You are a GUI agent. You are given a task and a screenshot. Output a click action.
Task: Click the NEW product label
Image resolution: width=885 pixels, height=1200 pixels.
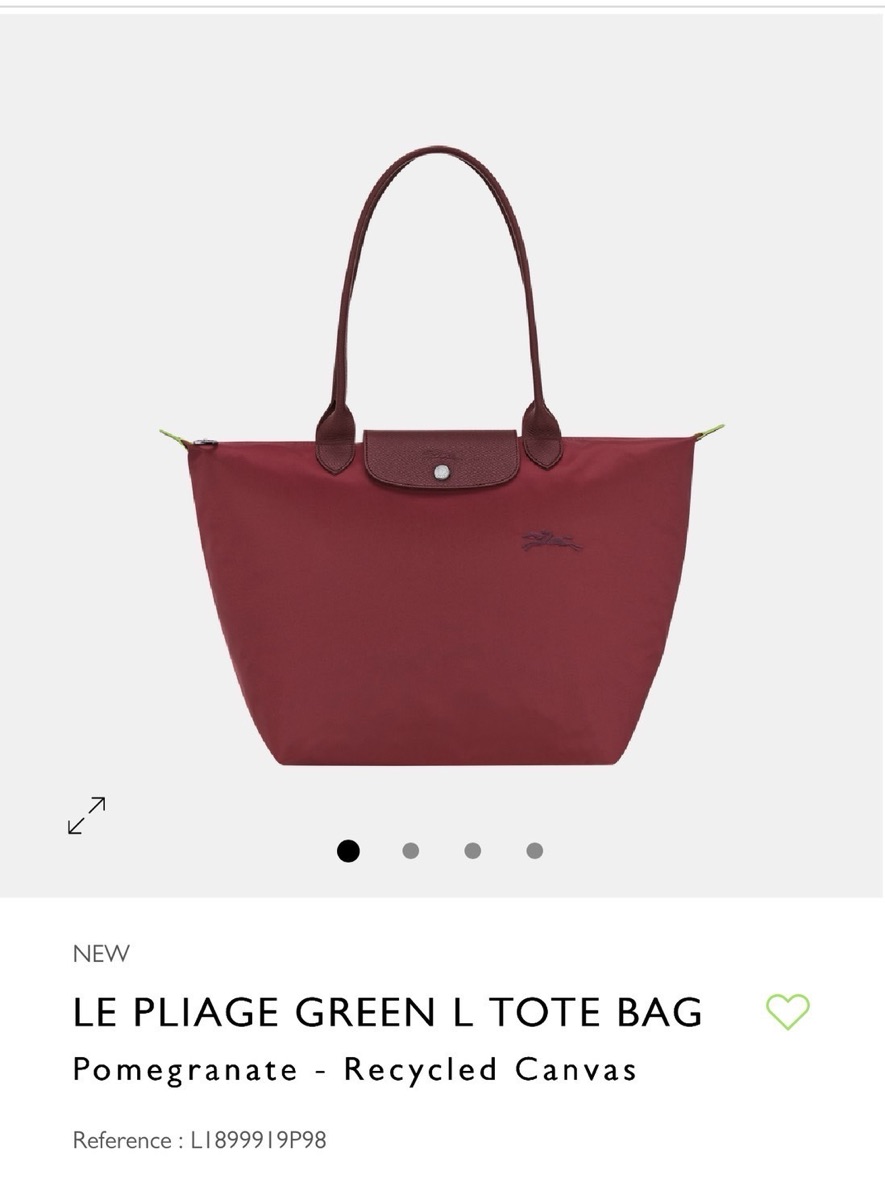click(98, 954)
